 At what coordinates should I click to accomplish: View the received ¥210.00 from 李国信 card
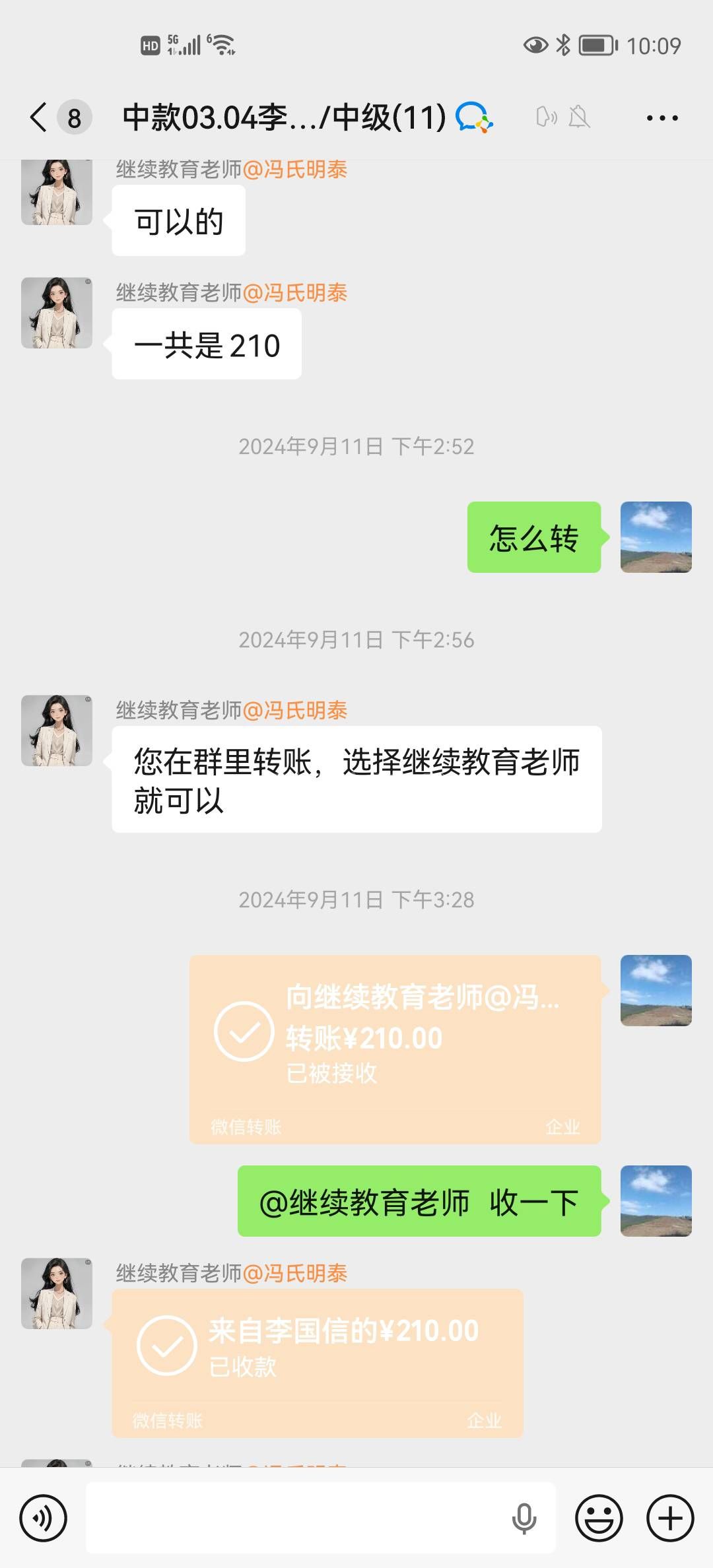click(317, 1362)
